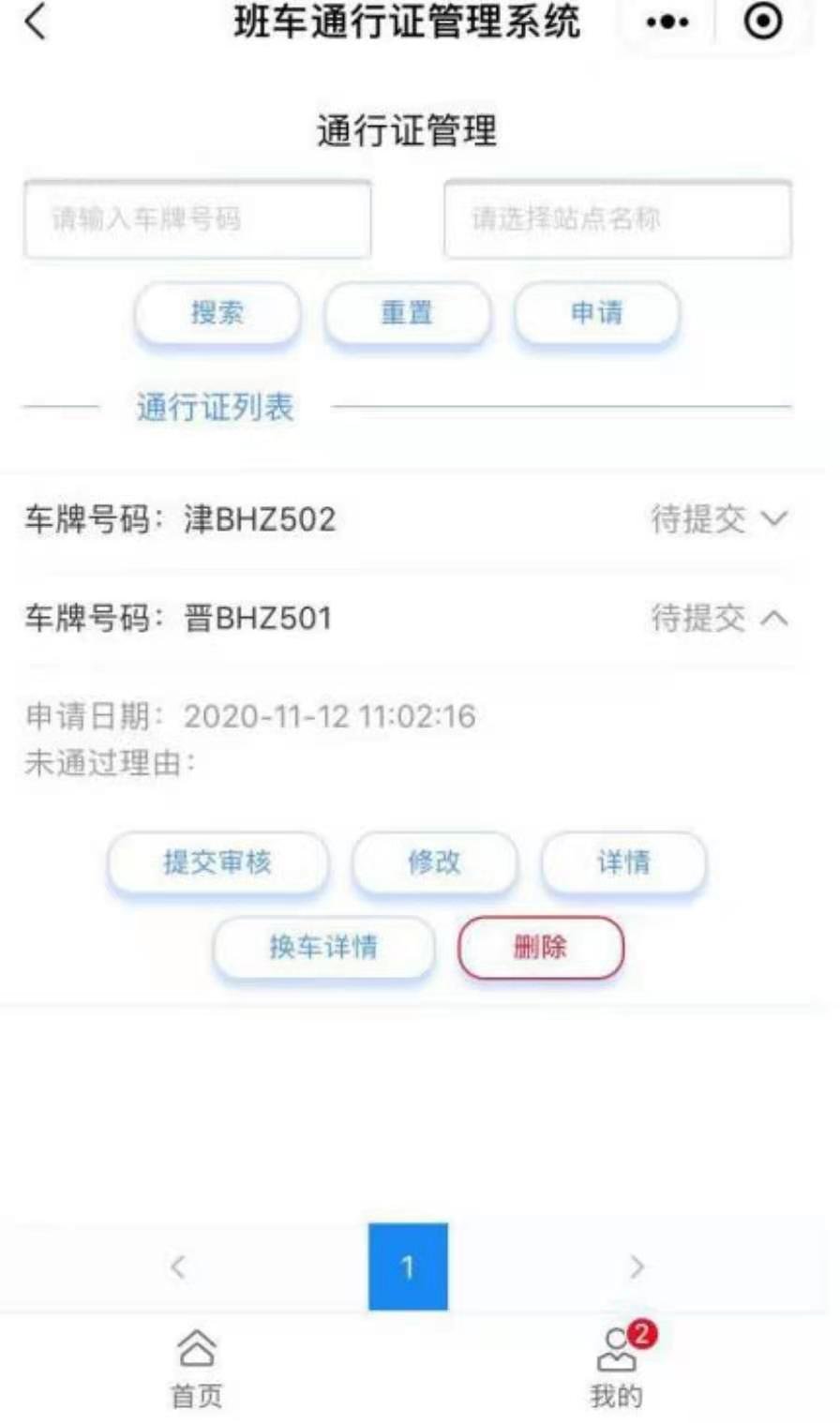Start a new permit with 申请

coord(596,313)
